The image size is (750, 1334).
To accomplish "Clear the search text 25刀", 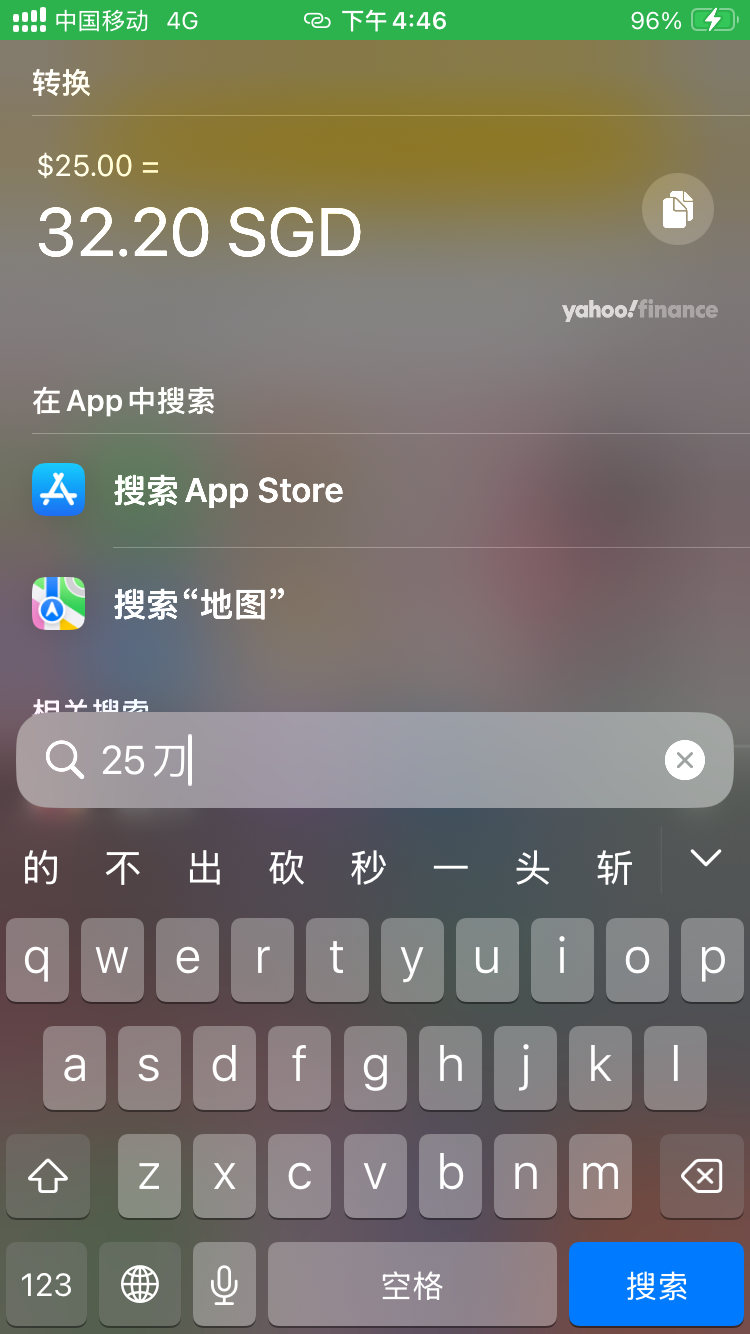I will tap(685, 760).
